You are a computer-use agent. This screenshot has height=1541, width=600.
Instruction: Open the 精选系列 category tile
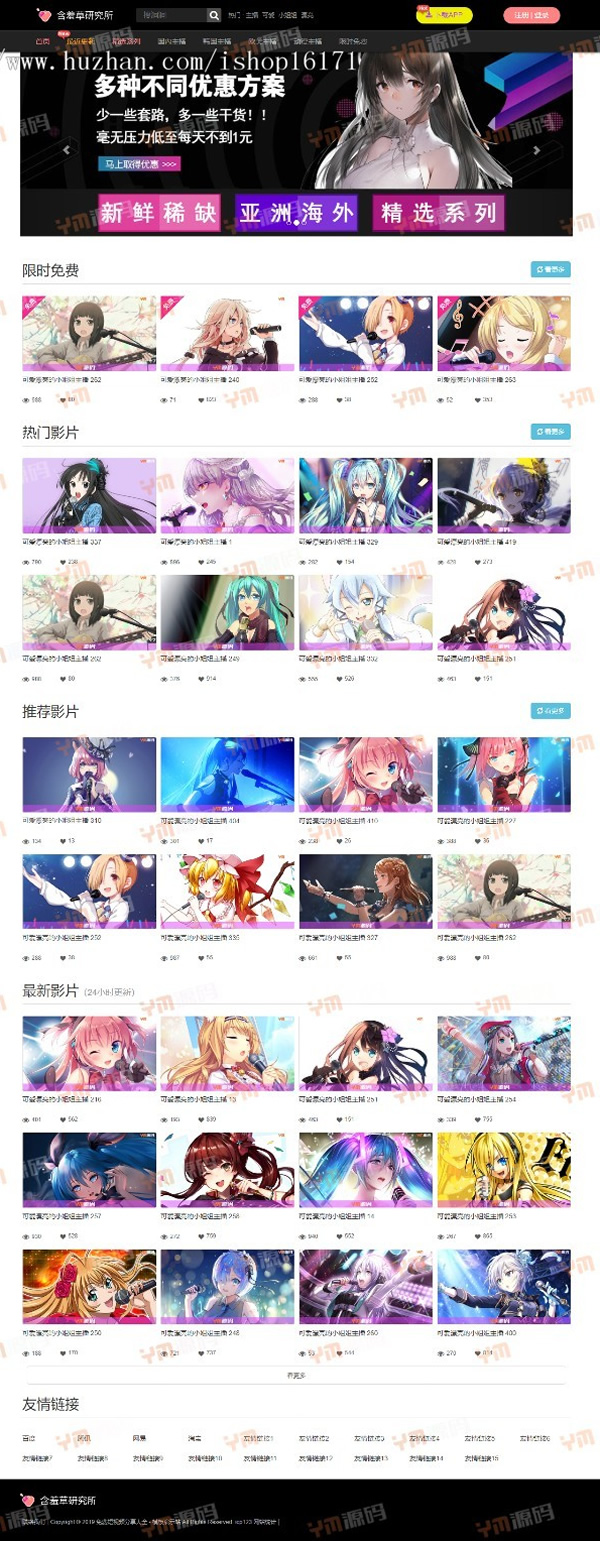(439, 213)
